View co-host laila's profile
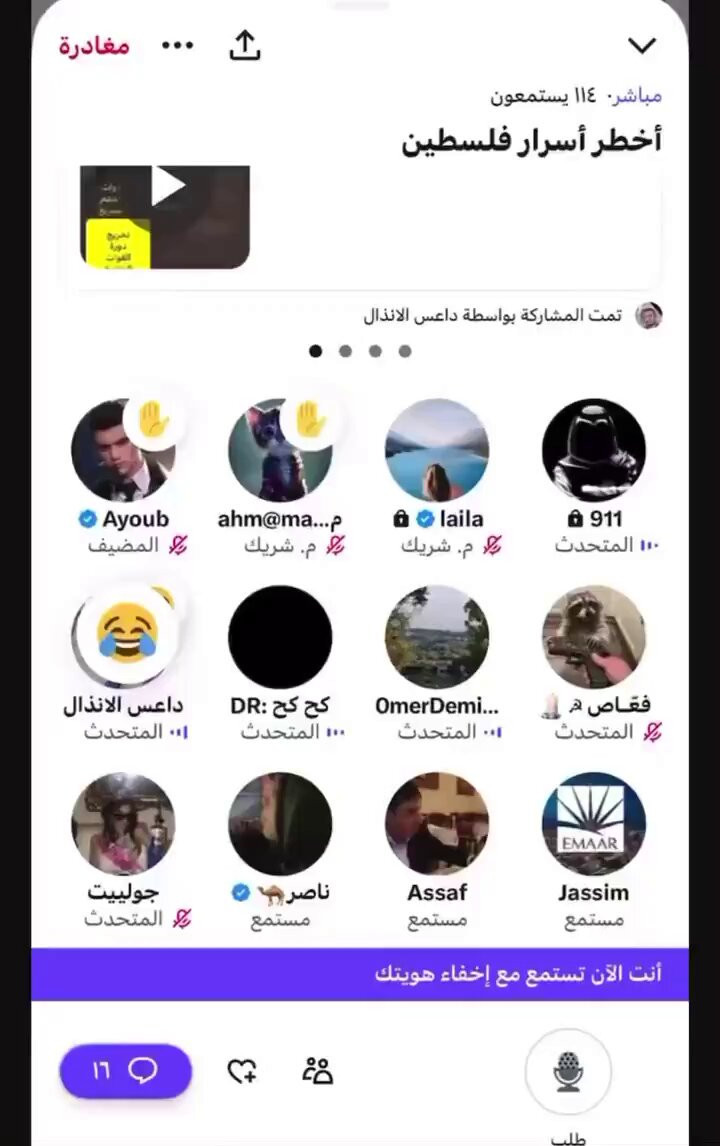720x1146 pixels. click(437, 450)
